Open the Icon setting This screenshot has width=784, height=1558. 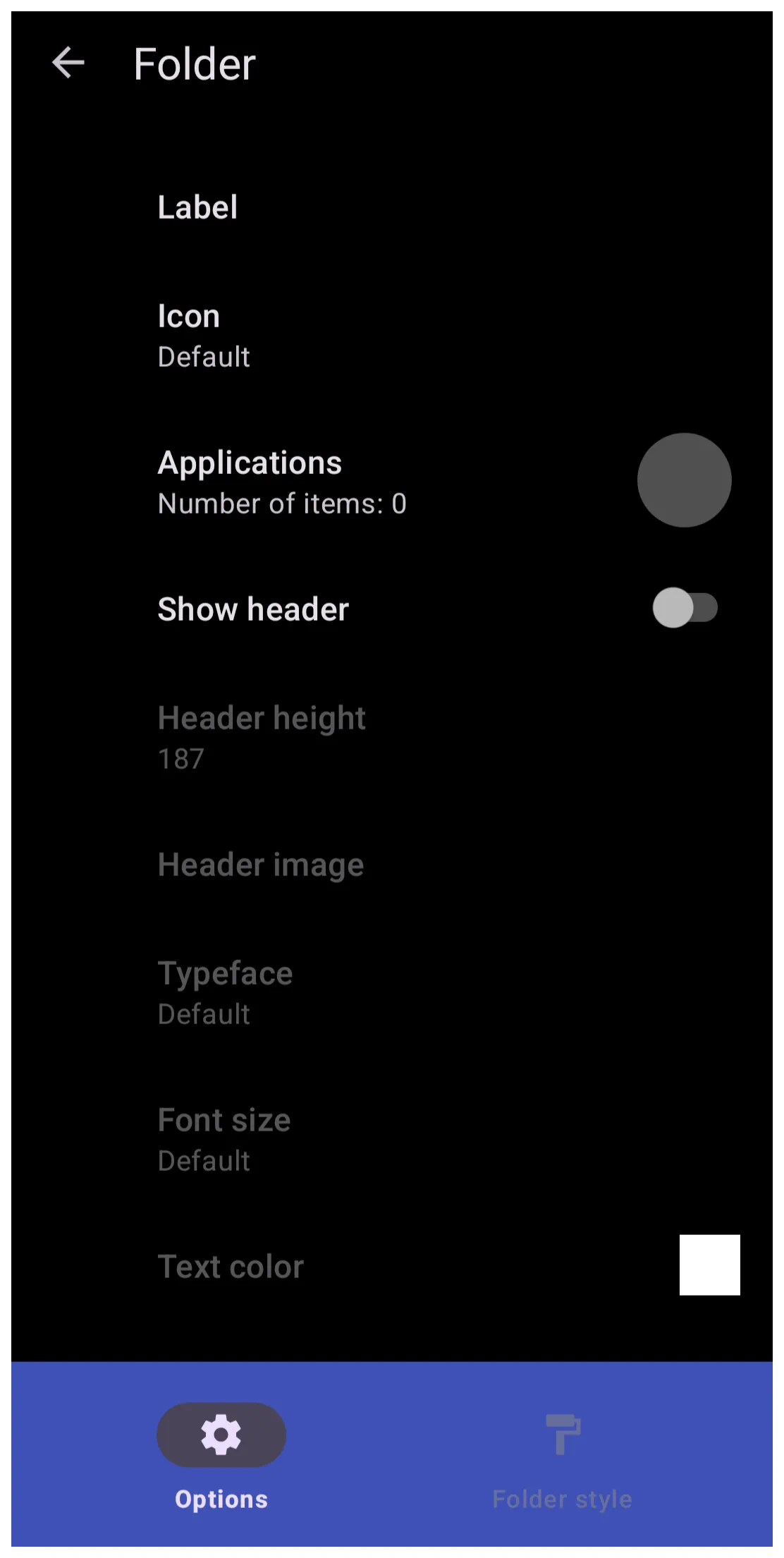click(x=392, y=336)
